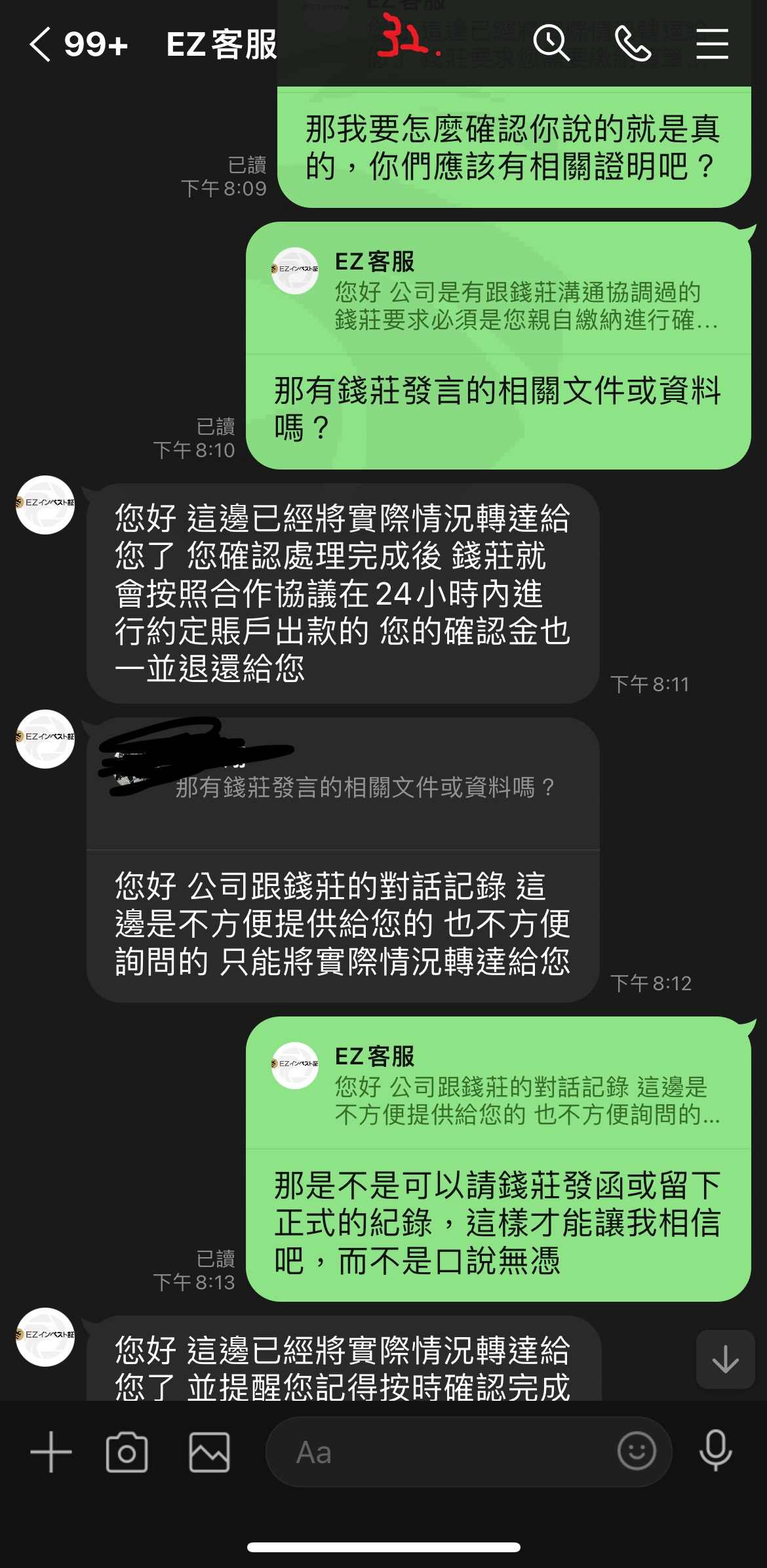The height and width of the screenshot is (1568, 767).
Task: Open EZ客服 profile from the 8:11 message avatar
Action: (x=45, y=504)
